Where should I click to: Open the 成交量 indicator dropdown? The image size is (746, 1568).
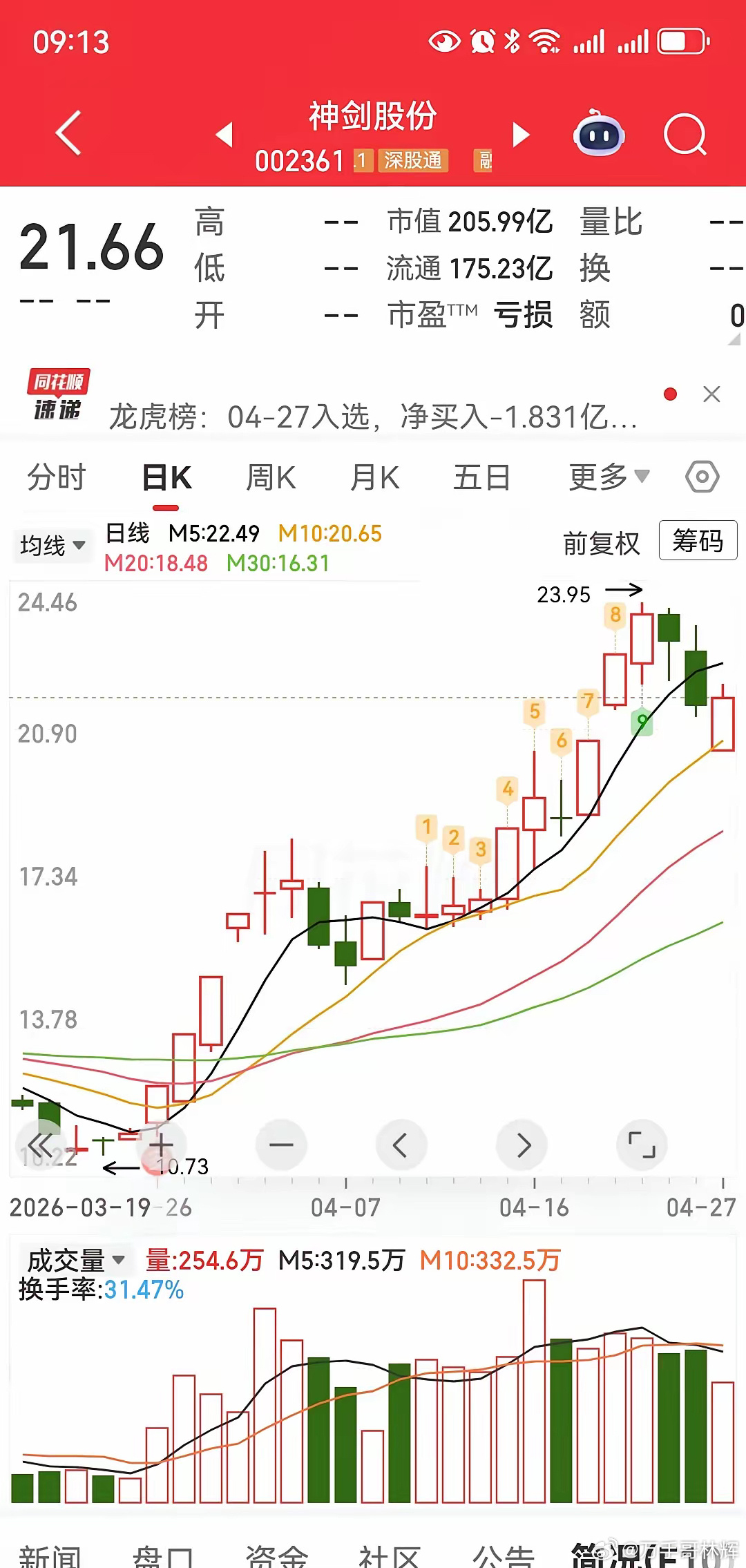coord(75,1260)
